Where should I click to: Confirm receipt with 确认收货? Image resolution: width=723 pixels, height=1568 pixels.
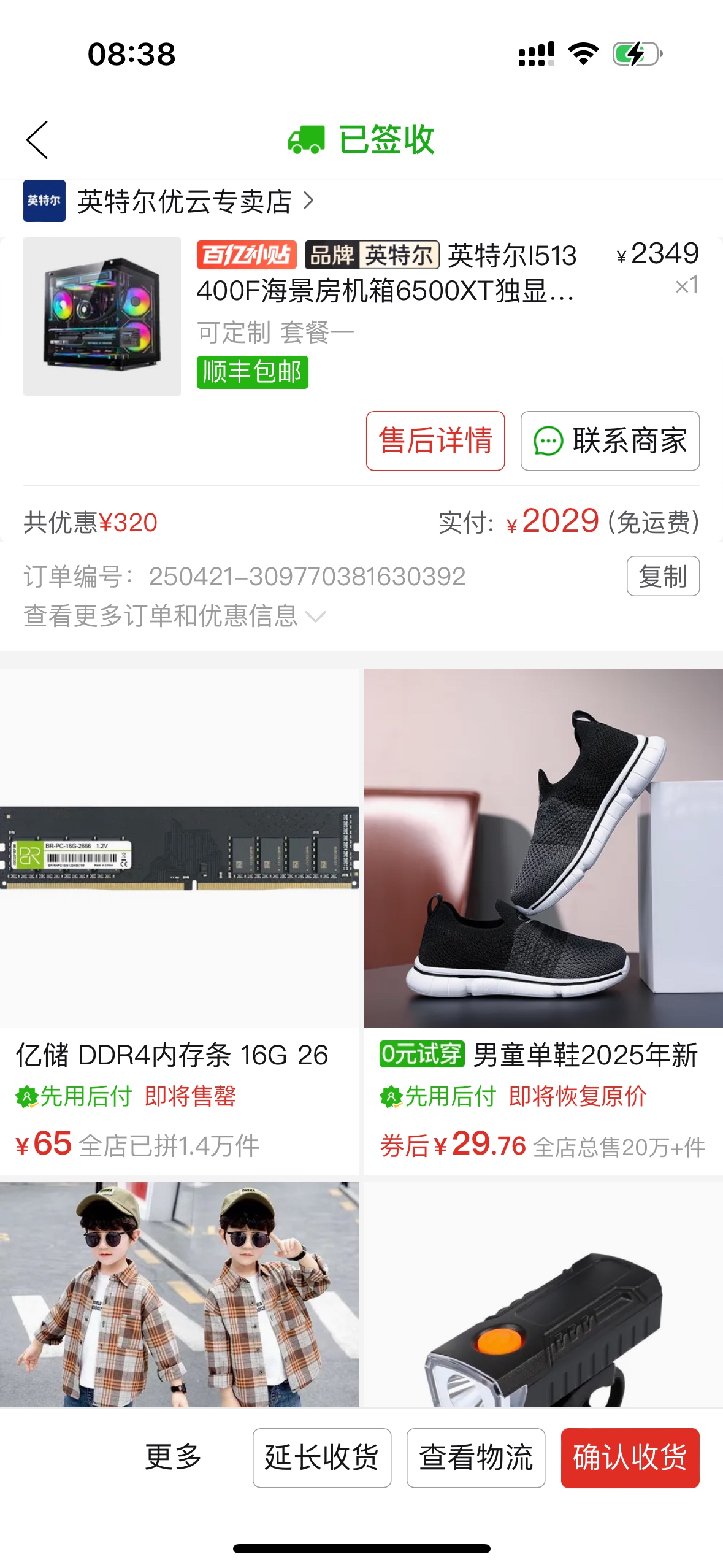click(x=630, y=1458)
